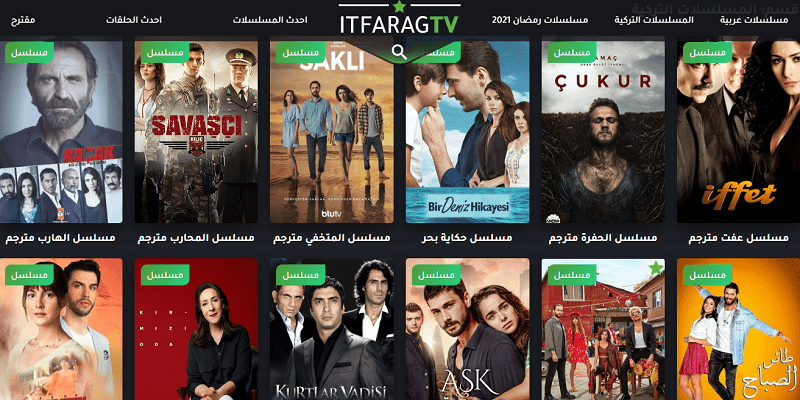Image resolution: width=800 pixels, height=400 pixels.
Task: Select مسلسل الحفرة مترجم poster
Action: [x=603, y=130]
